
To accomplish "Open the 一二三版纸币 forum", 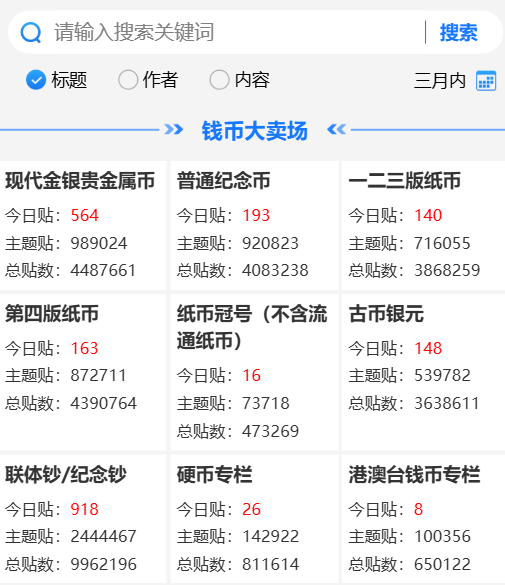I will 423,225.
